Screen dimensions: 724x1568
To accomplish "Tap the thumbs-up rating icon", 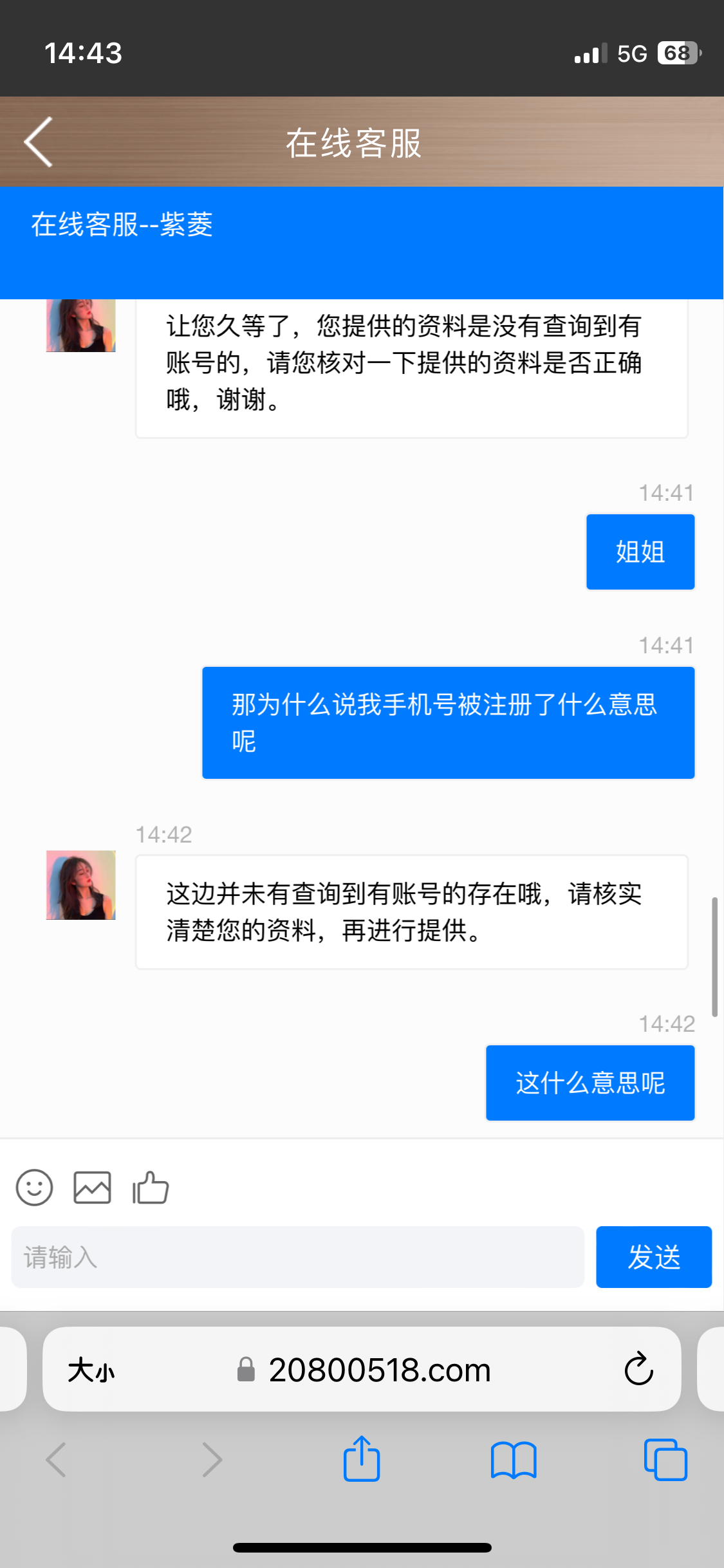I will coord(151,1187).
